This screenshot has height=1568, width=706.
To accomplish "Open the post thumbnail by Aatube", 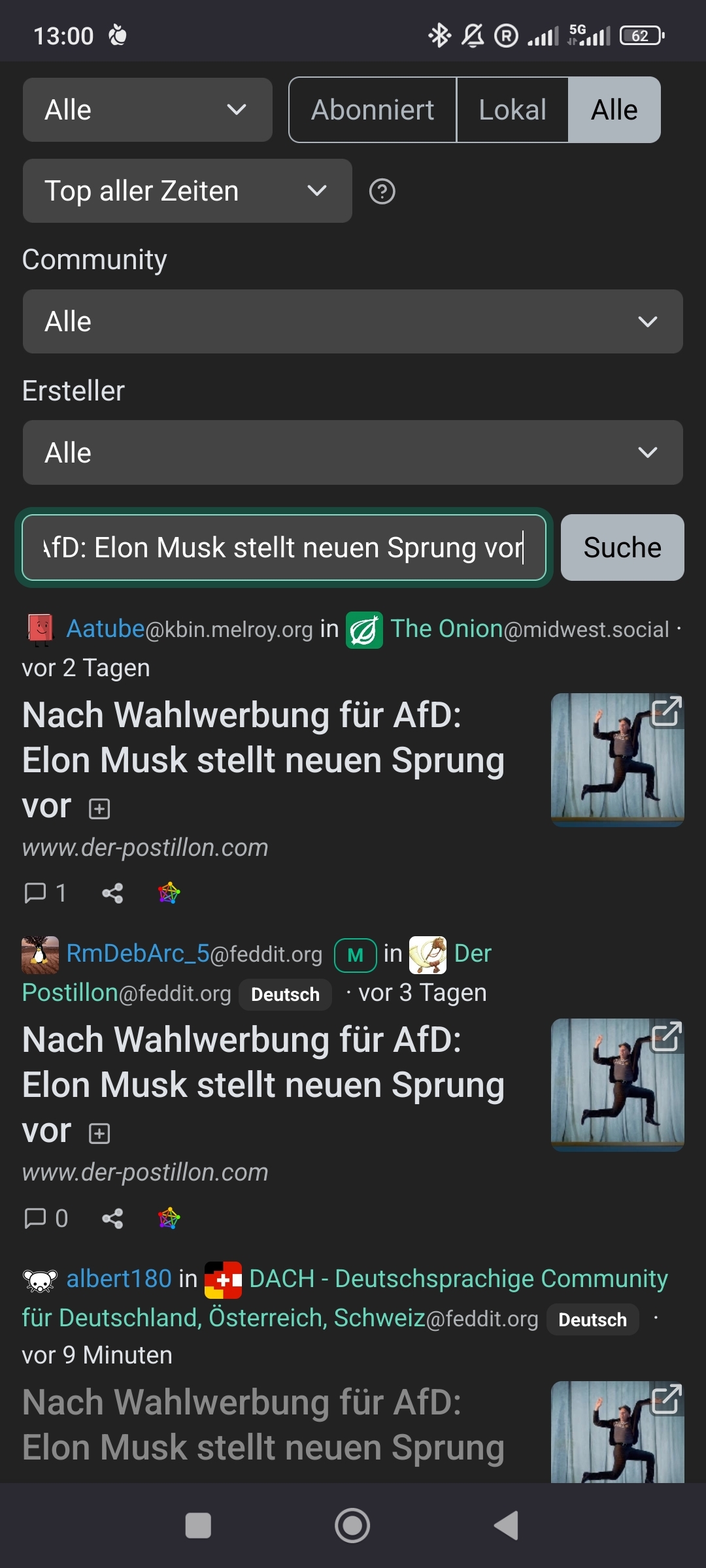I will click(618, 760).
